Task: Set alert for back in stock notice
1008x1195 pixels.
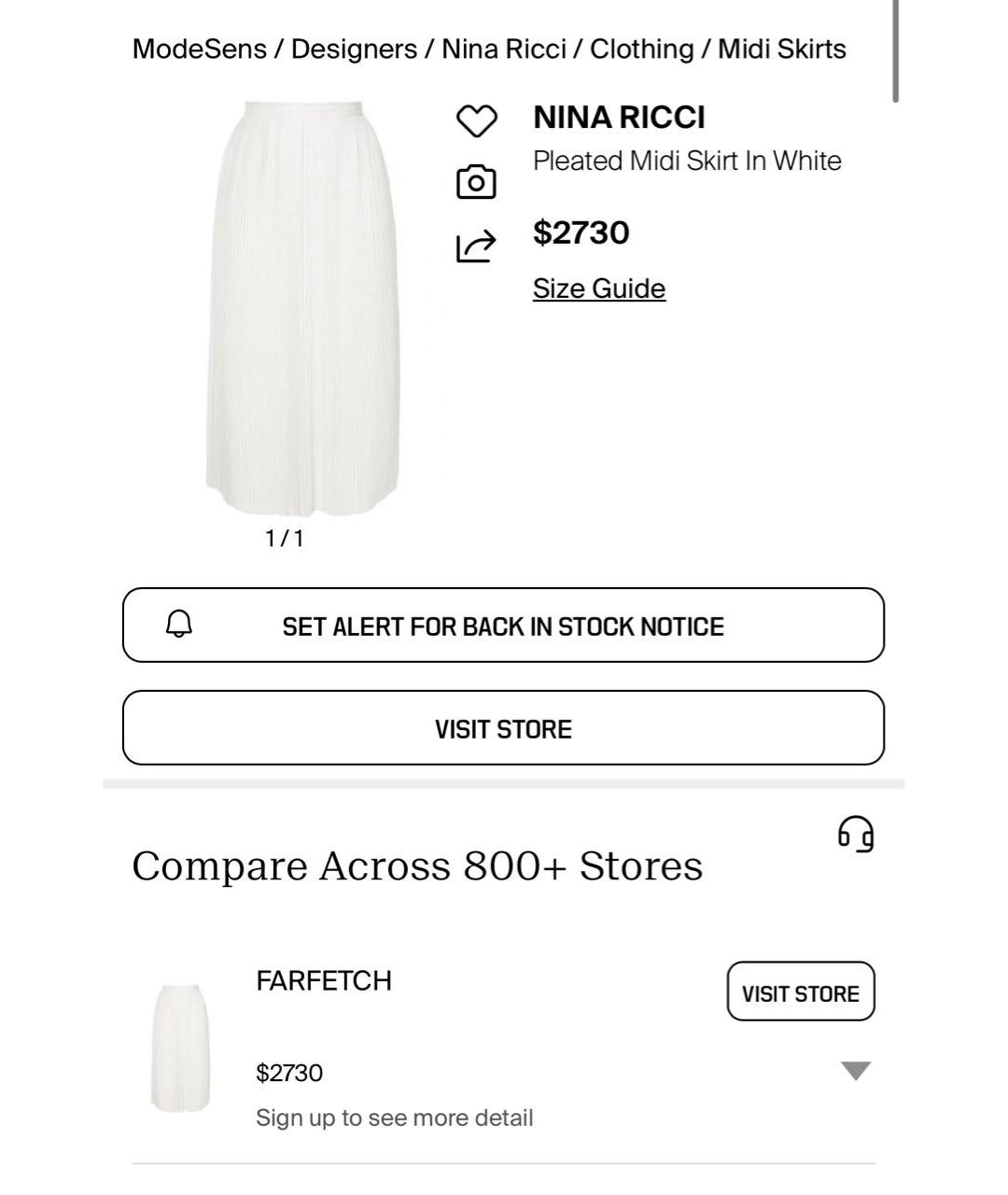Action: [503, 626]
